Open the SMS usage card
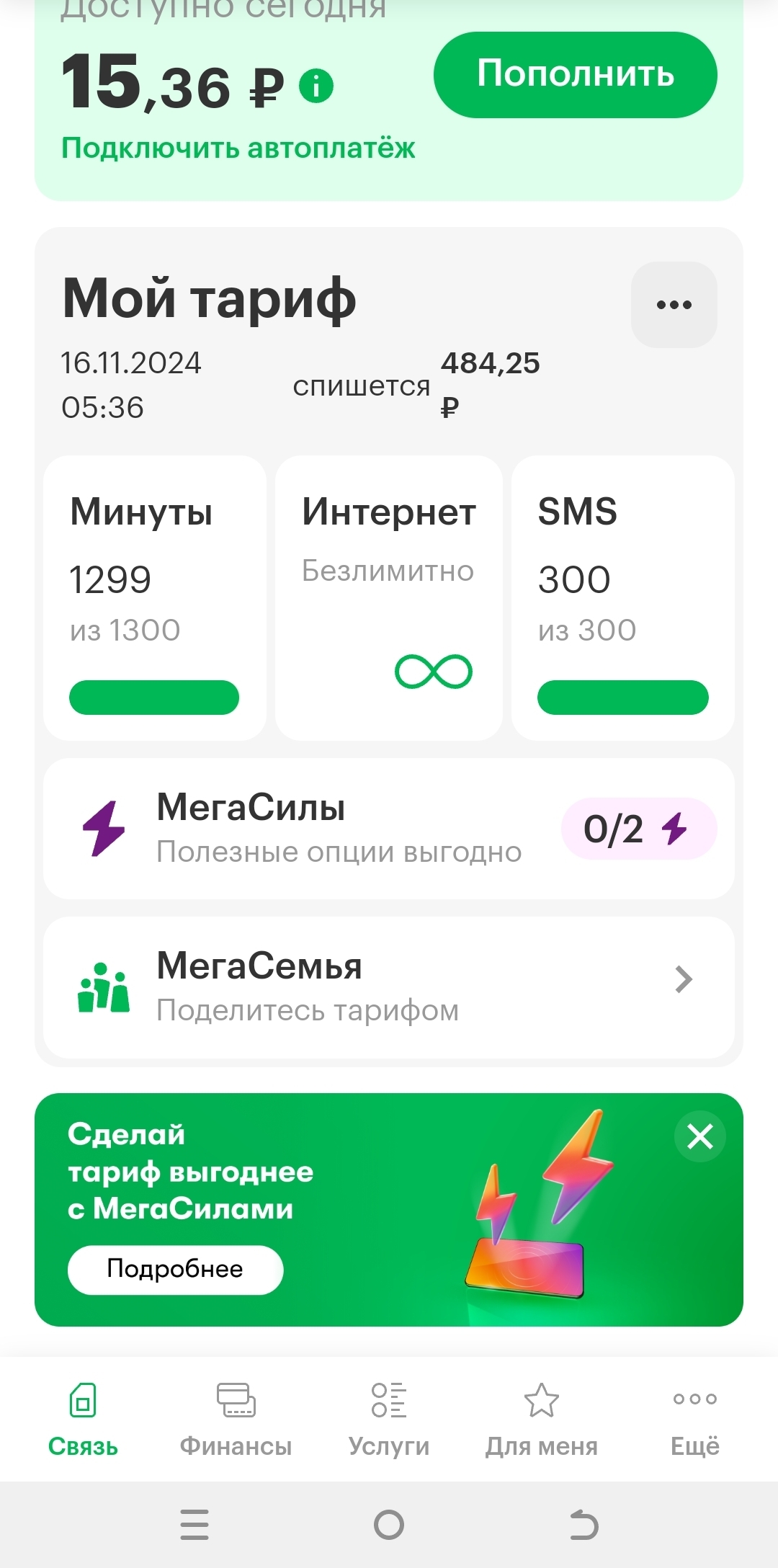This screenshot has height=1568, width=778. coord(622,598)
